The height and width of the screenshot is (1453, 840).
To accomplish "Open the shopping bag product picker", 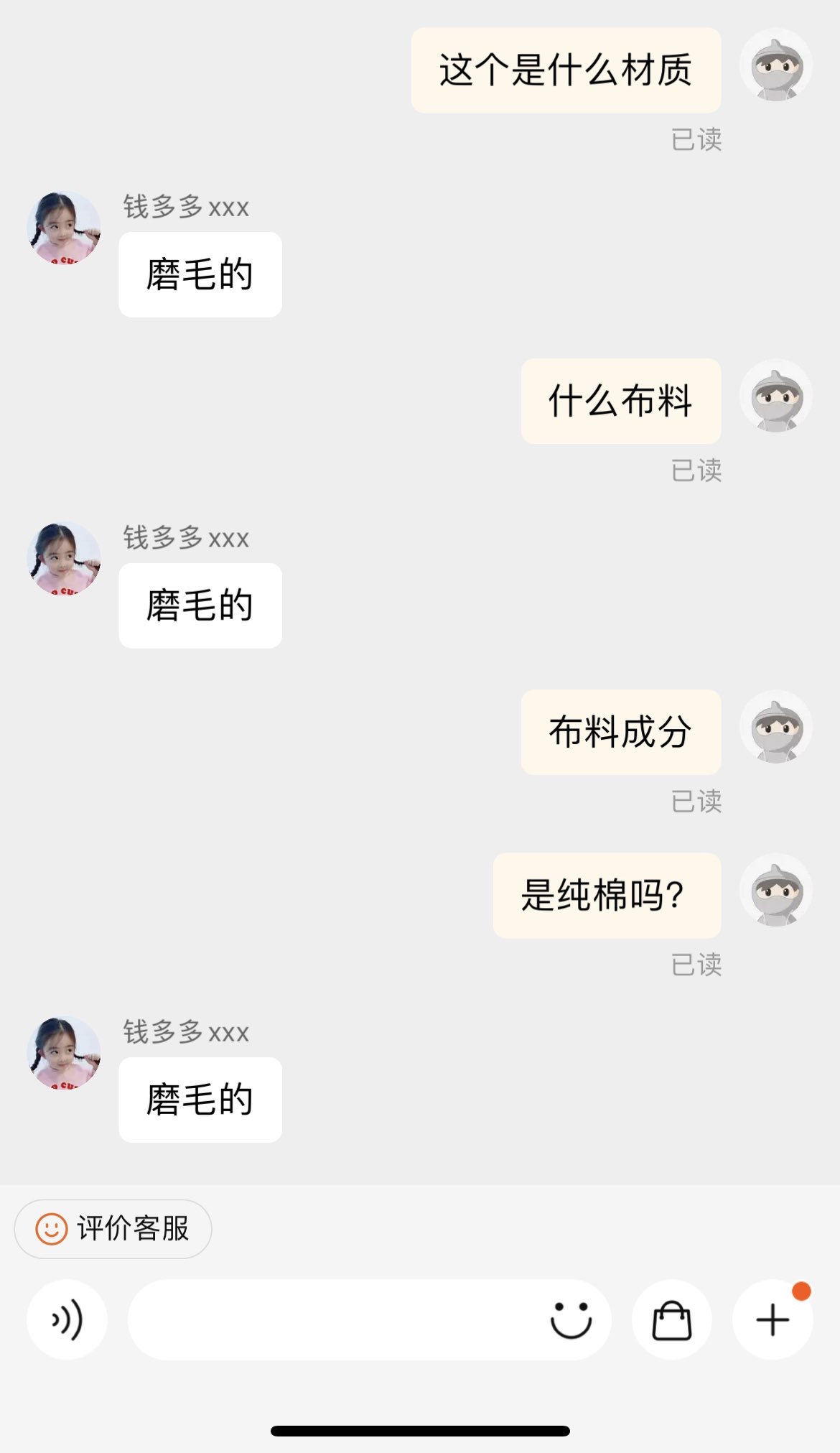I will (x=671, y=1320).
